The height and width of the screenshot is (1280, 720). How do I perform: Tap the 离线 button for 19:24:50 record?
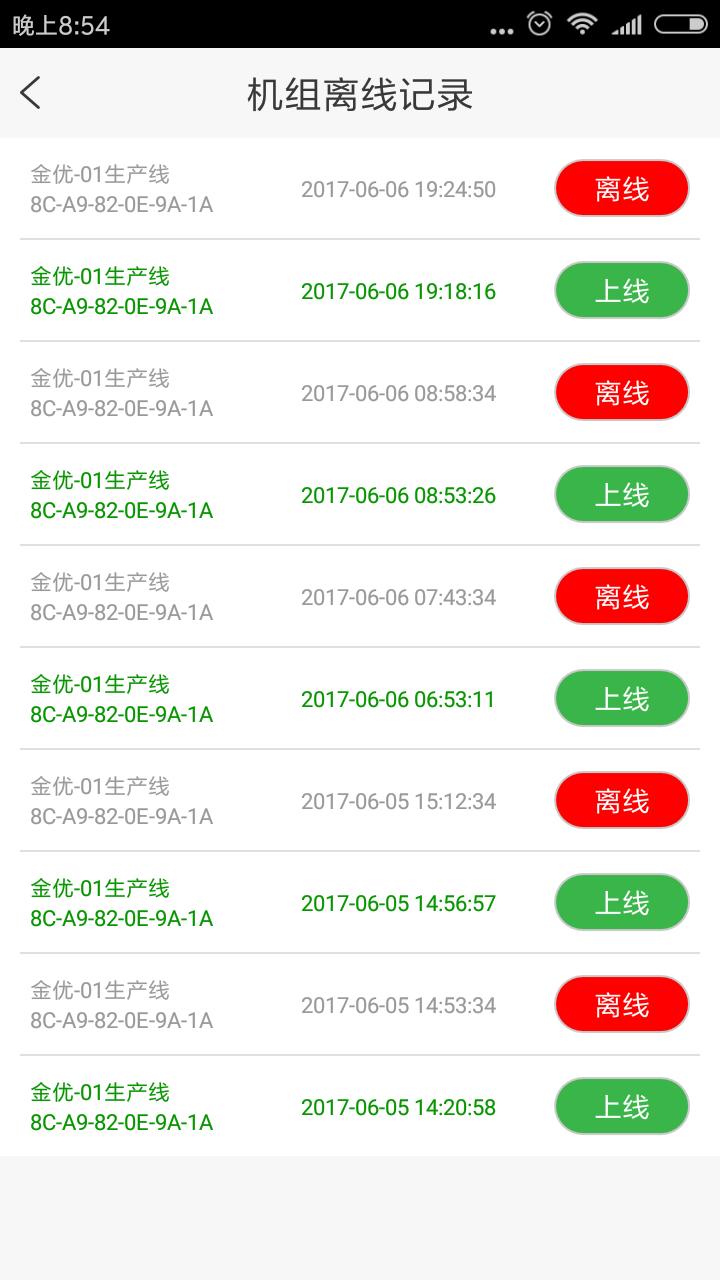coord(622,188)
